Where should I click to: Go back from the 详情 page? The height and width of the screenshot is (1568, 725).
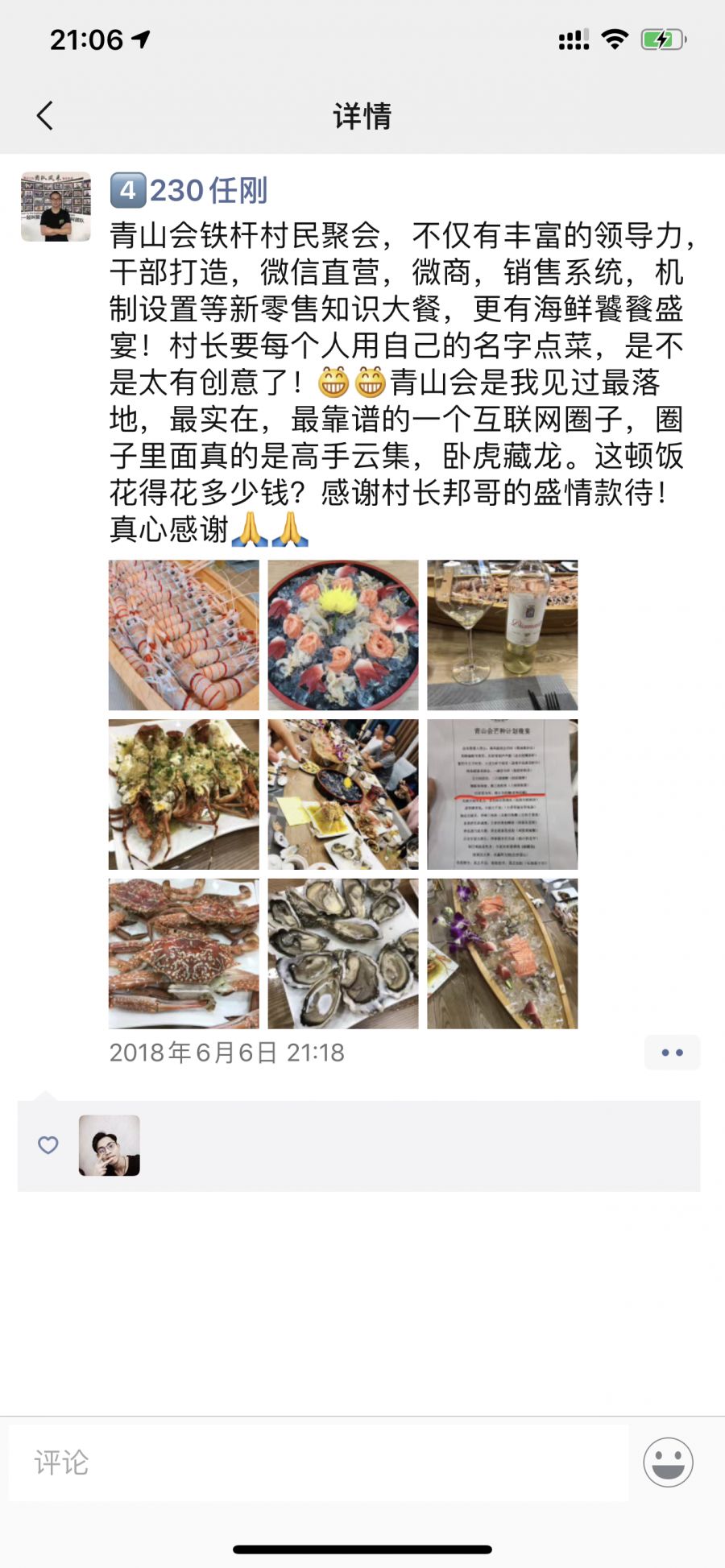[x=45, y=116]
